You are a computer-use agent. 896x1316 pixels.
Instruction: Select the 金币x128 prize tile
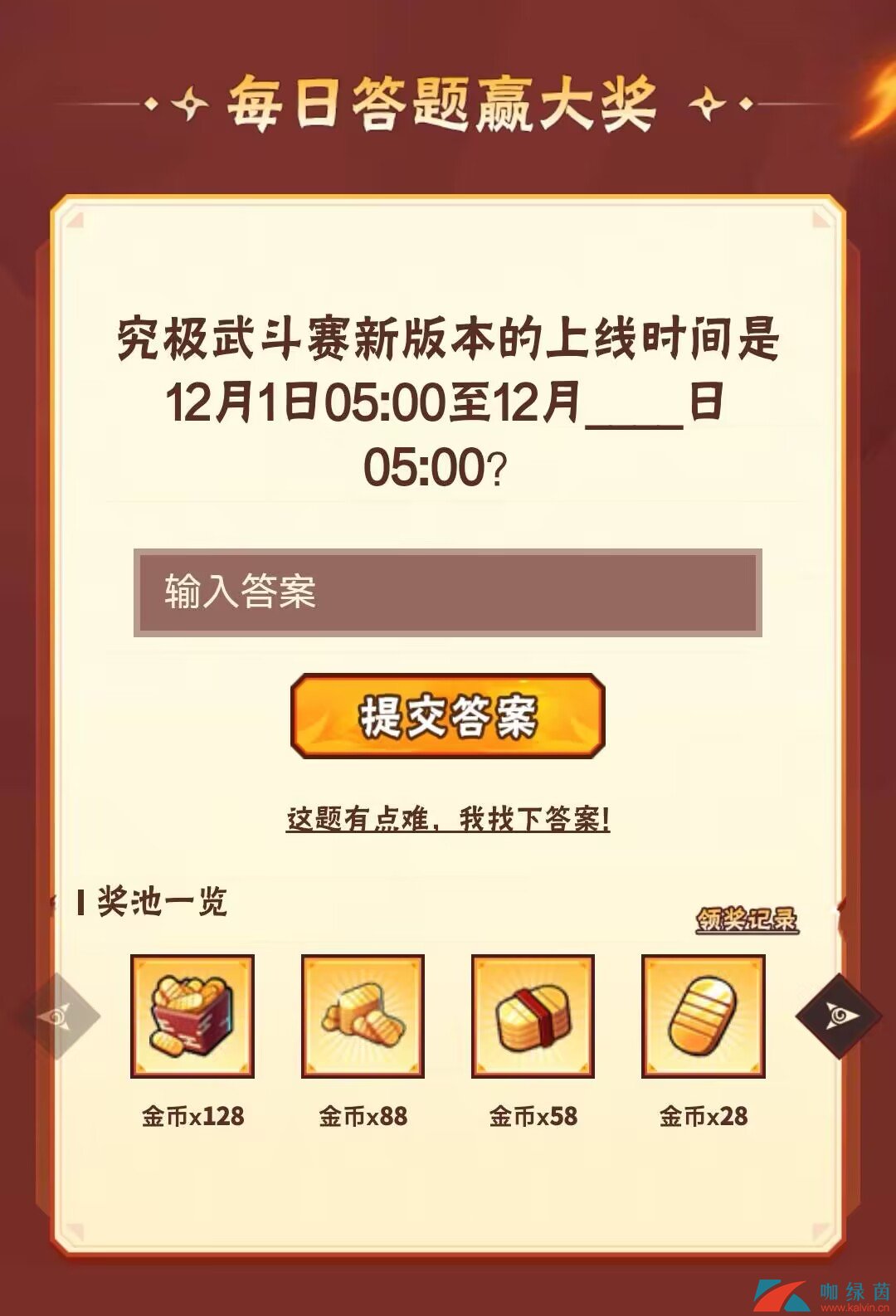point(192,1016)
